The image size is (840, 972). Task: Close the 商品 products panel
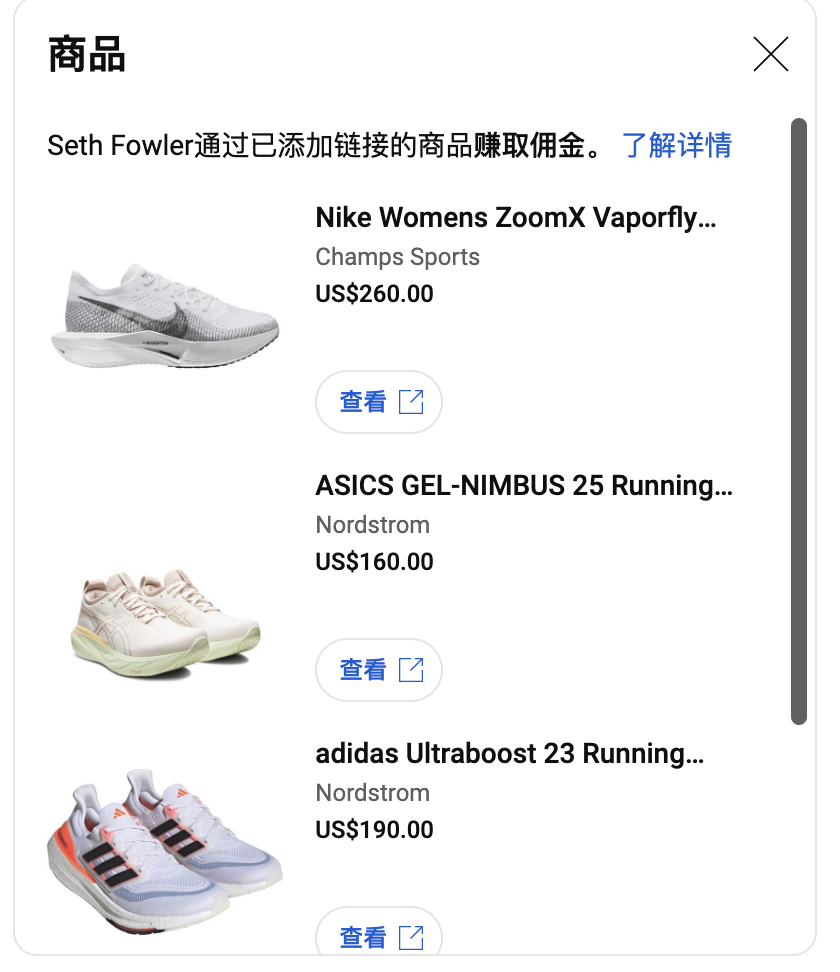(x=770, y=55)
